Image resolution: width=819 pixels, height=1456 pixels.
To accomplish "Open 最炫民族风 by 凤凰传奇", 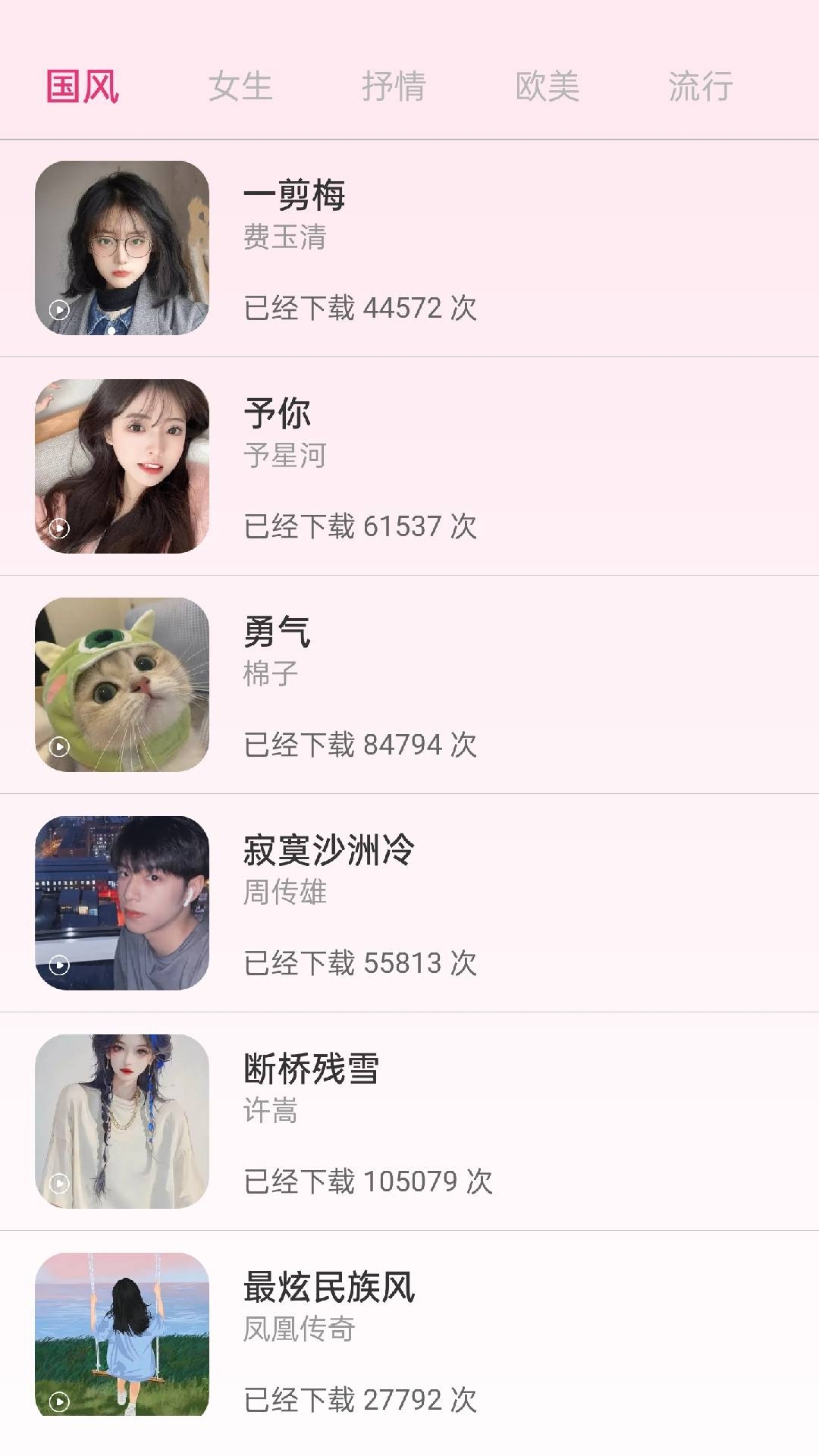I will point(500,1339).
